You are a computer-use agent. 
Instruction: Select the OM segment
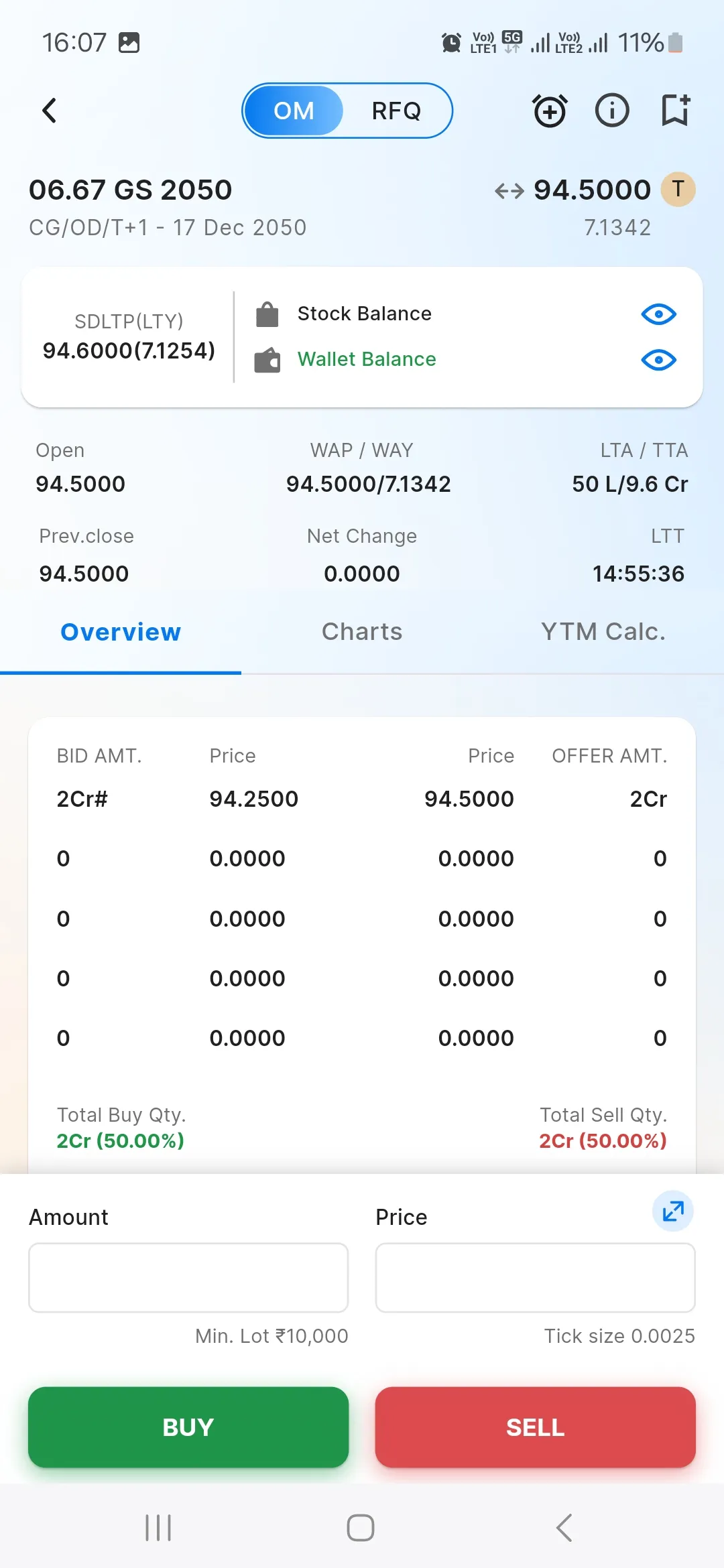pos(294,111)
